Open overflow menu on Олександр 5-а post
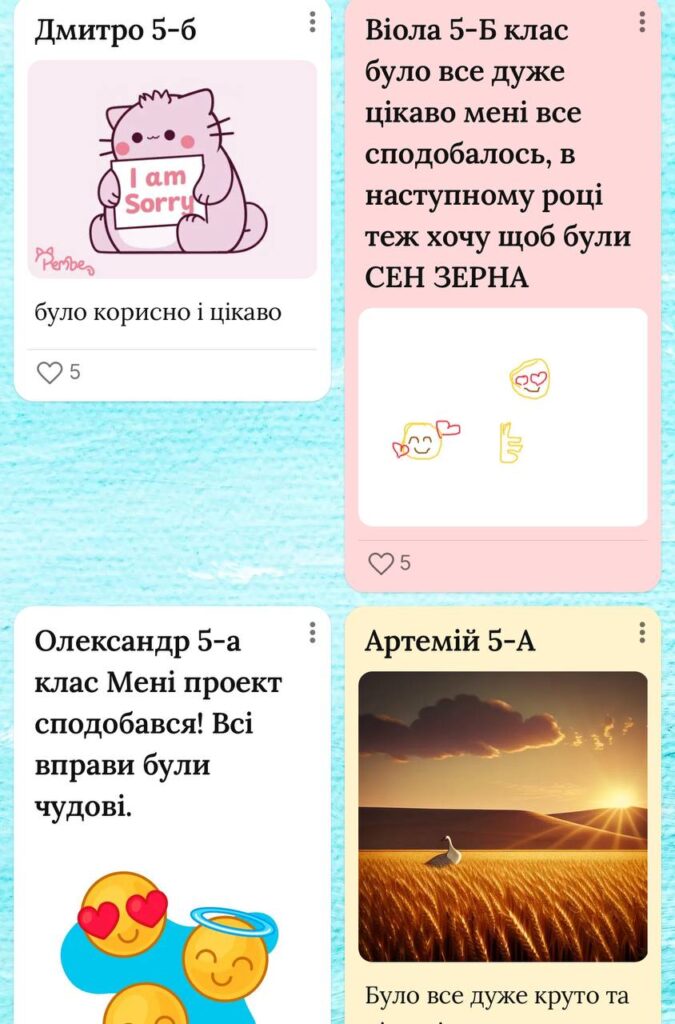The image size is (675, 1024). pos(312,632)
